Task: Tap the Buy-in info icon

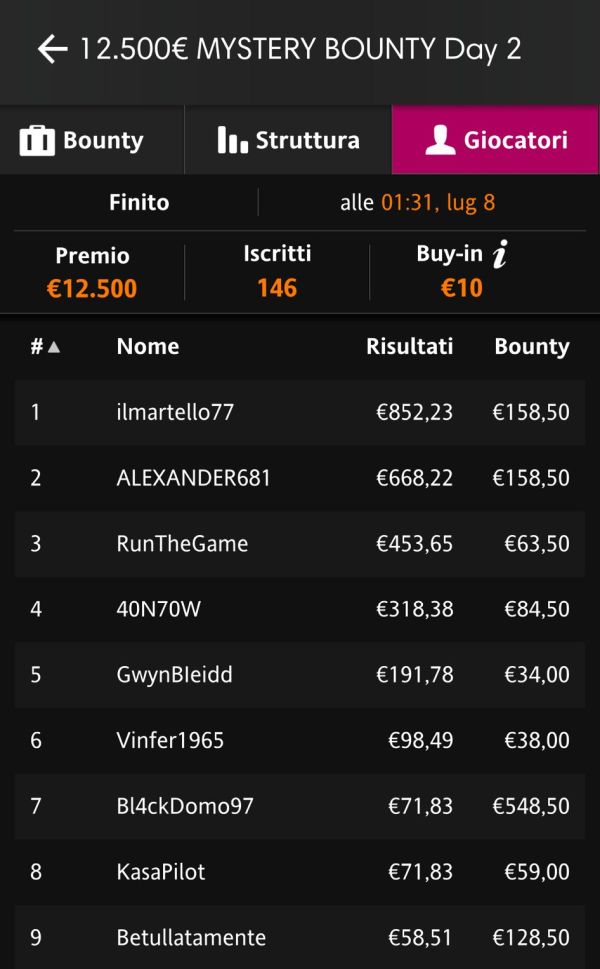Action: [x=501, y=254]
